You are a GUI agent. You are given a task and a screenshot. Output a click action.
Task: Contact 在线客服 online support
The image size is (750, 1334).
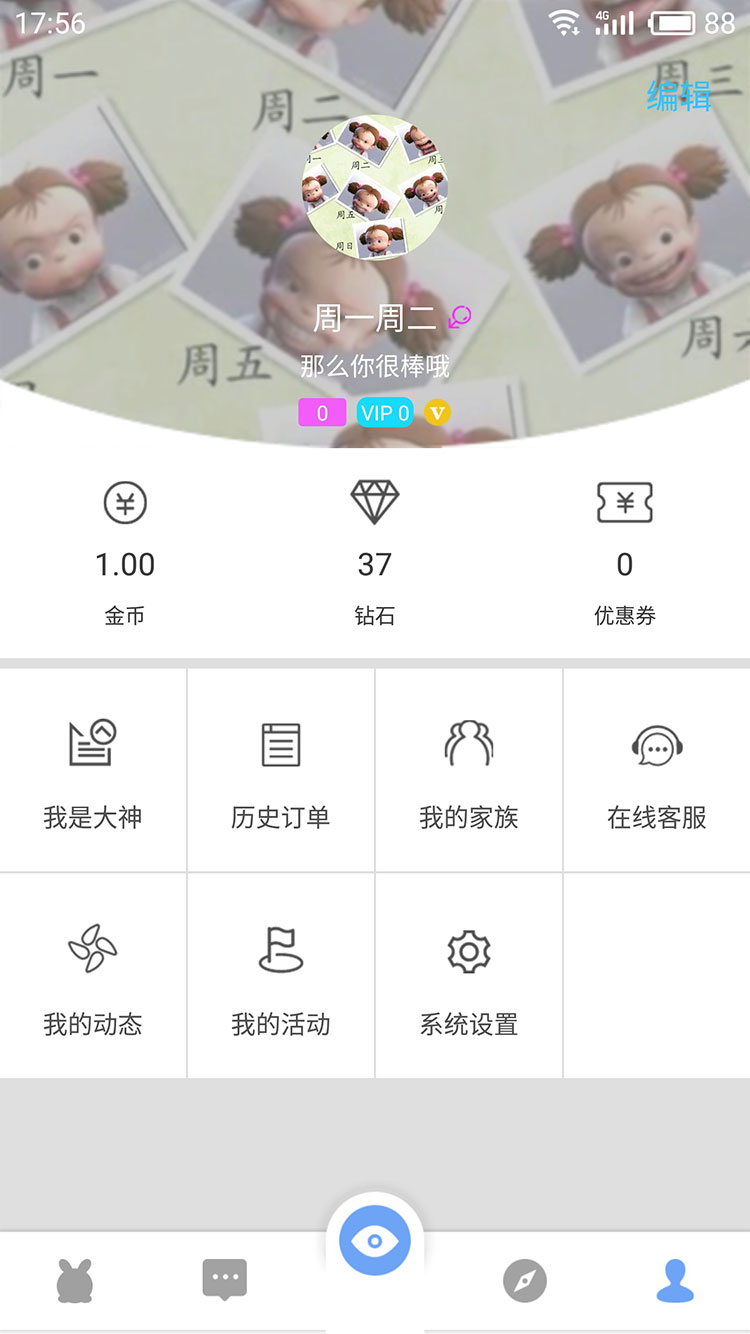(657, 770)
